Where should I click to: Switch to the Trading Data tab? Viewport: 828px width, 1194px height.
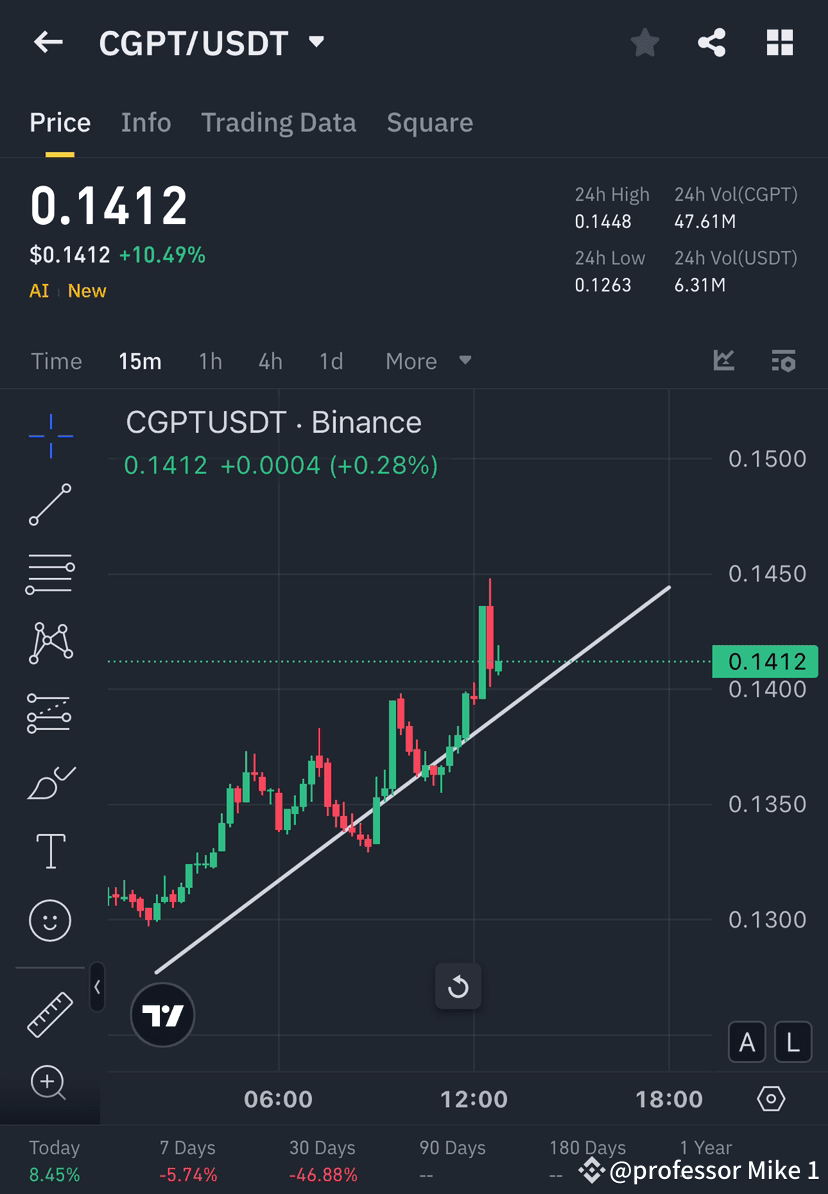(279, 122)
